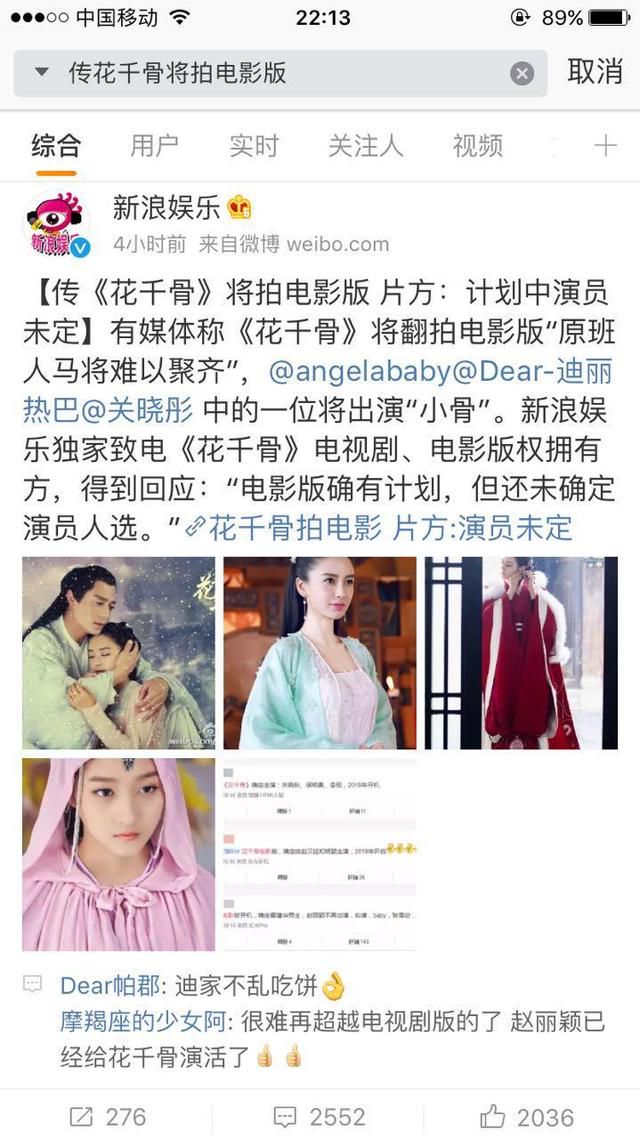View the photo of woman in red cloak
Image resolution: width=640 pixels, height=1139 pixels.
coord(521,653)
